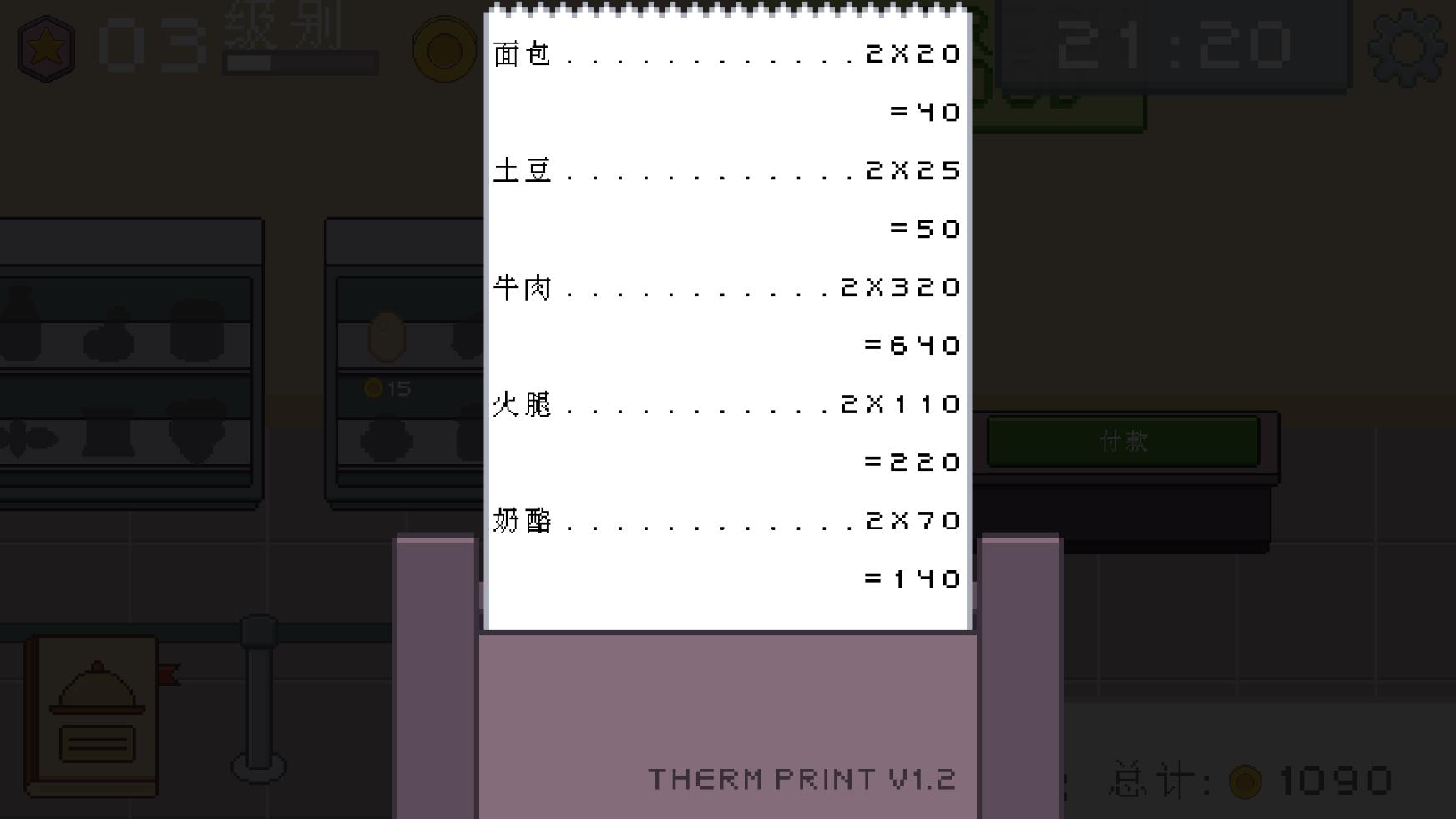Open the settings gear icon
This screenshot has width=1456, height=819.
tap(1408, 48)
